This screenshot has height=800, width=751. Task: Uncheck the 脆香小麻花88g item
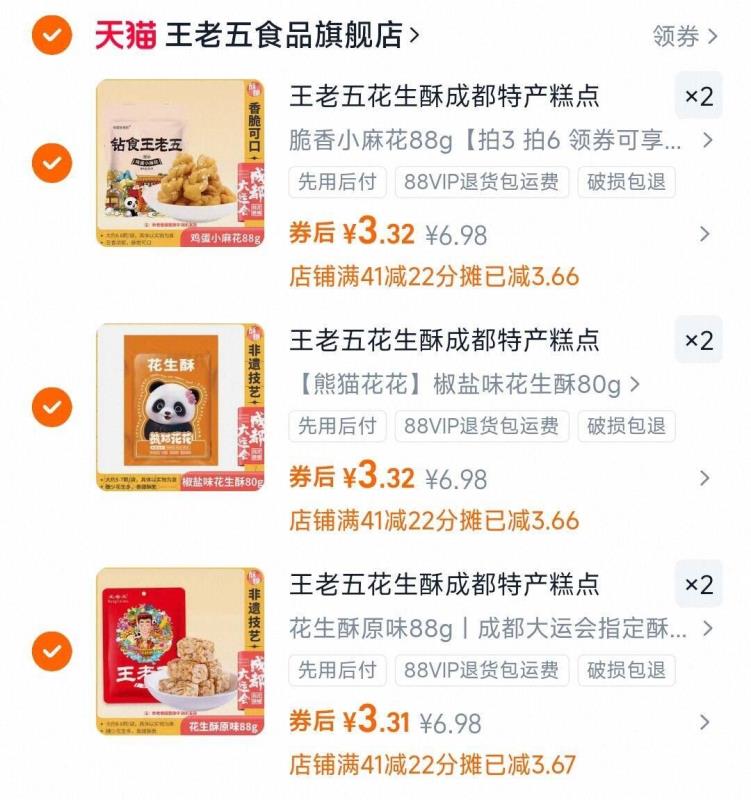[x=51, y=163]
